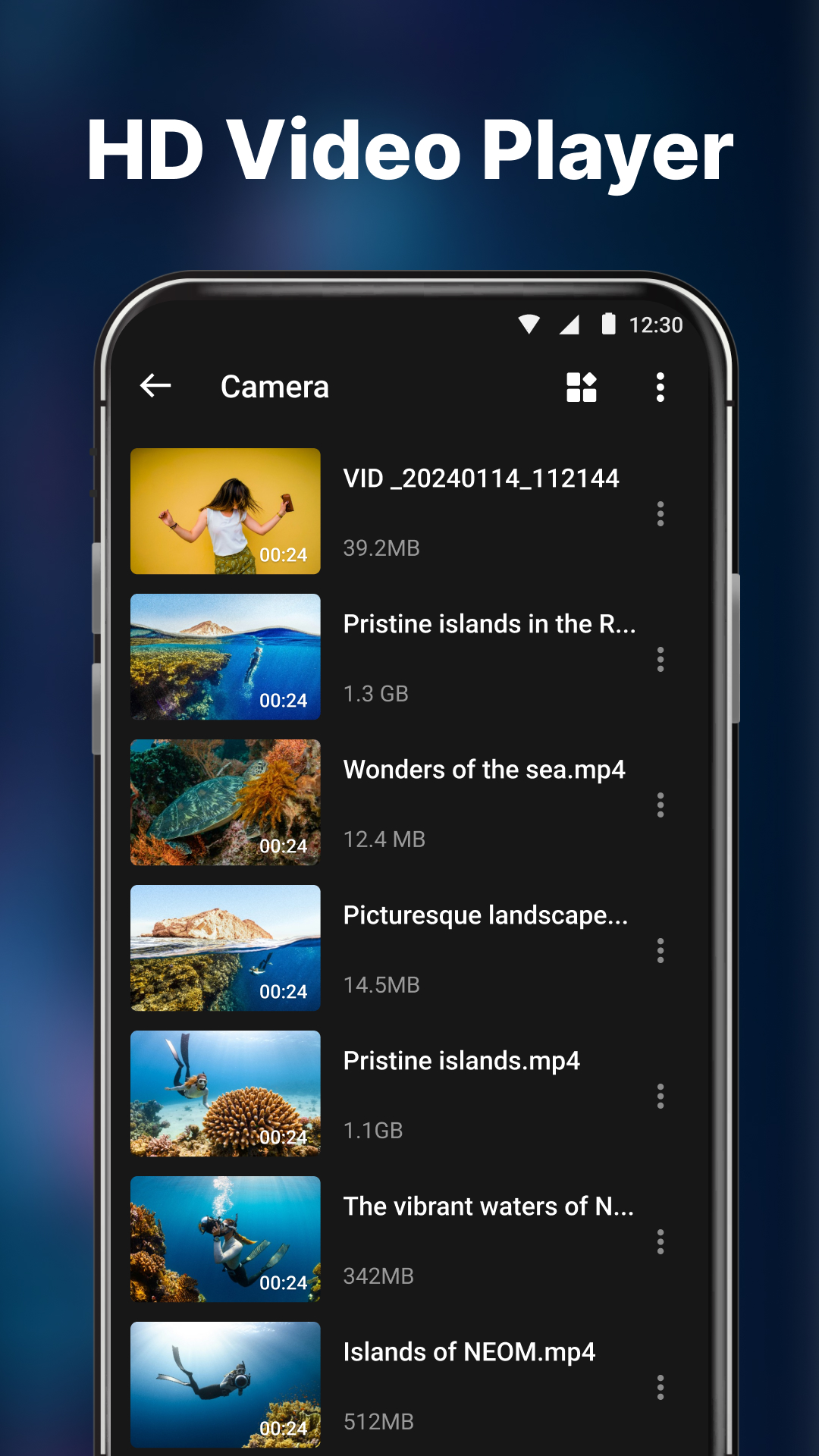Open the overflow menu in the top bar

(x=660, y=388)
